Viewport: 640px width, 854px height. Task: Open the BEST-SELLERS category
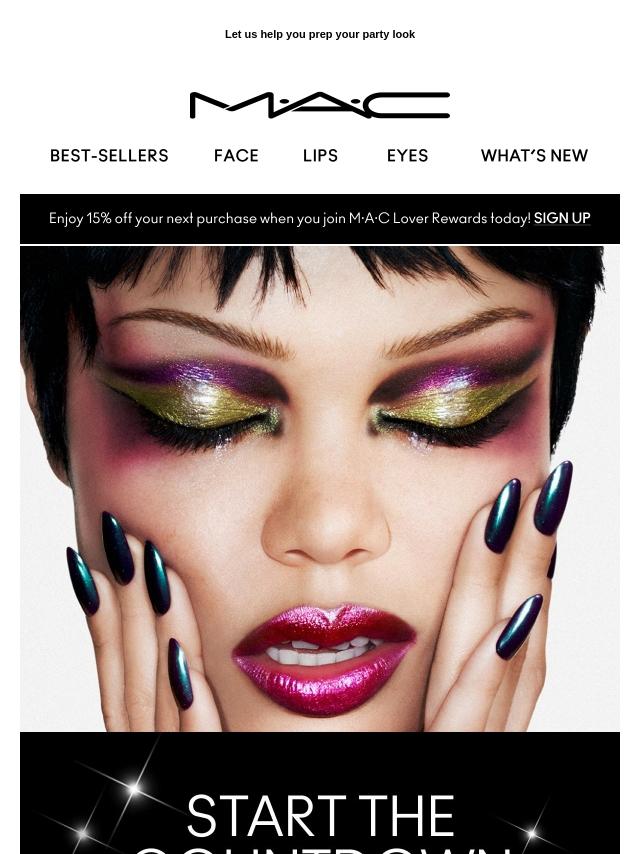coord(109,156)
